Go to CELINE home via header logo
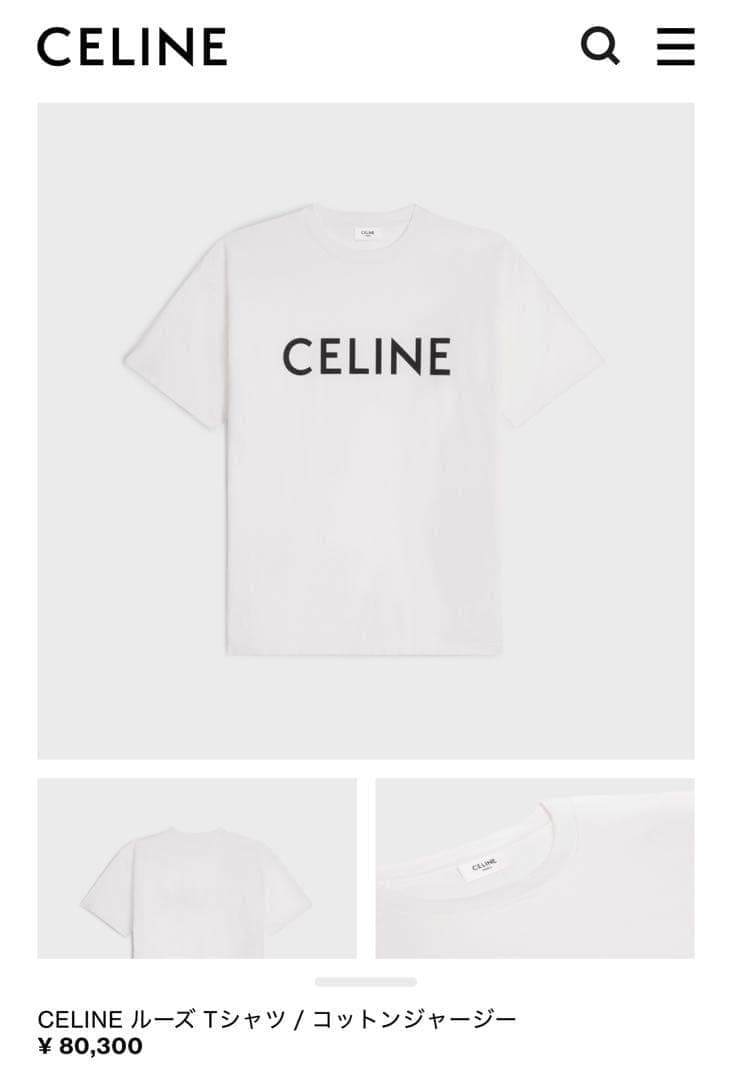Image resolution: width=732 pixels, height=1080 pixels. pos(132,47)
